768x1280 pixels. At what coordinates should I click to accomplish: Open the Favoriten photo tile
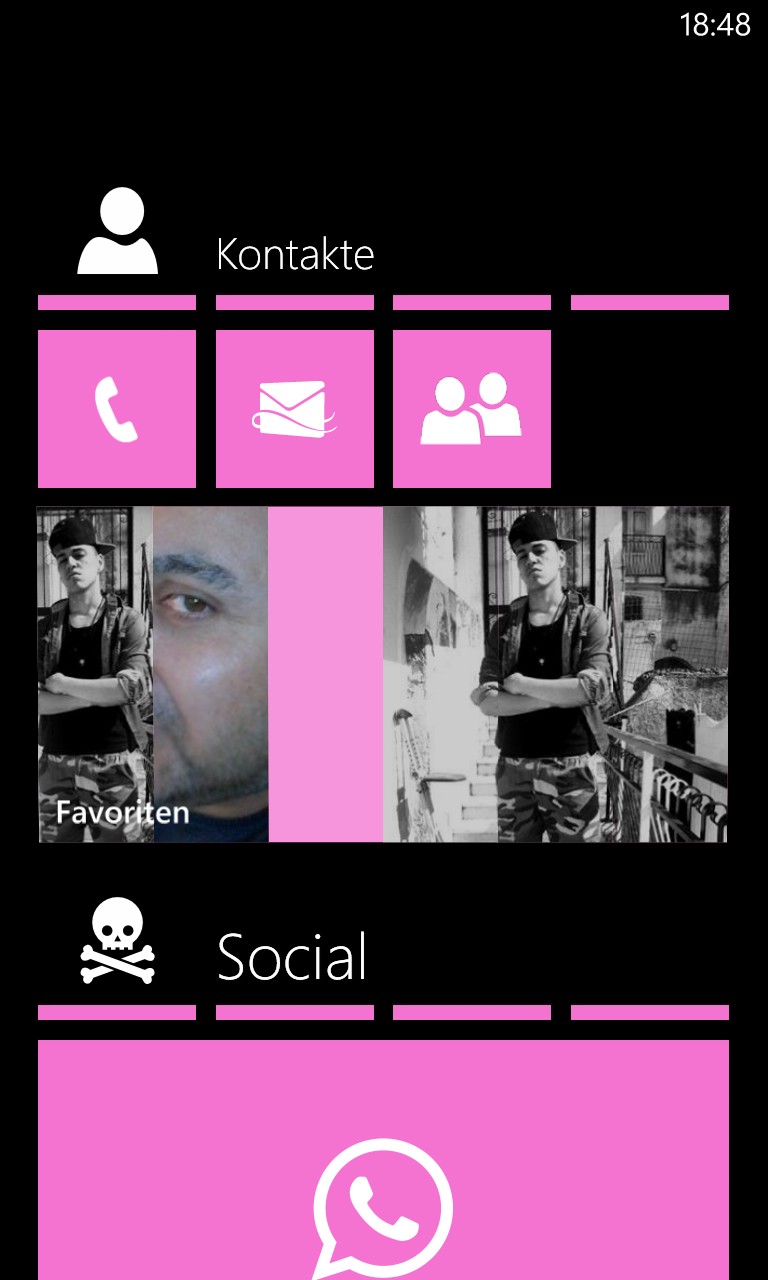(383, 674)
